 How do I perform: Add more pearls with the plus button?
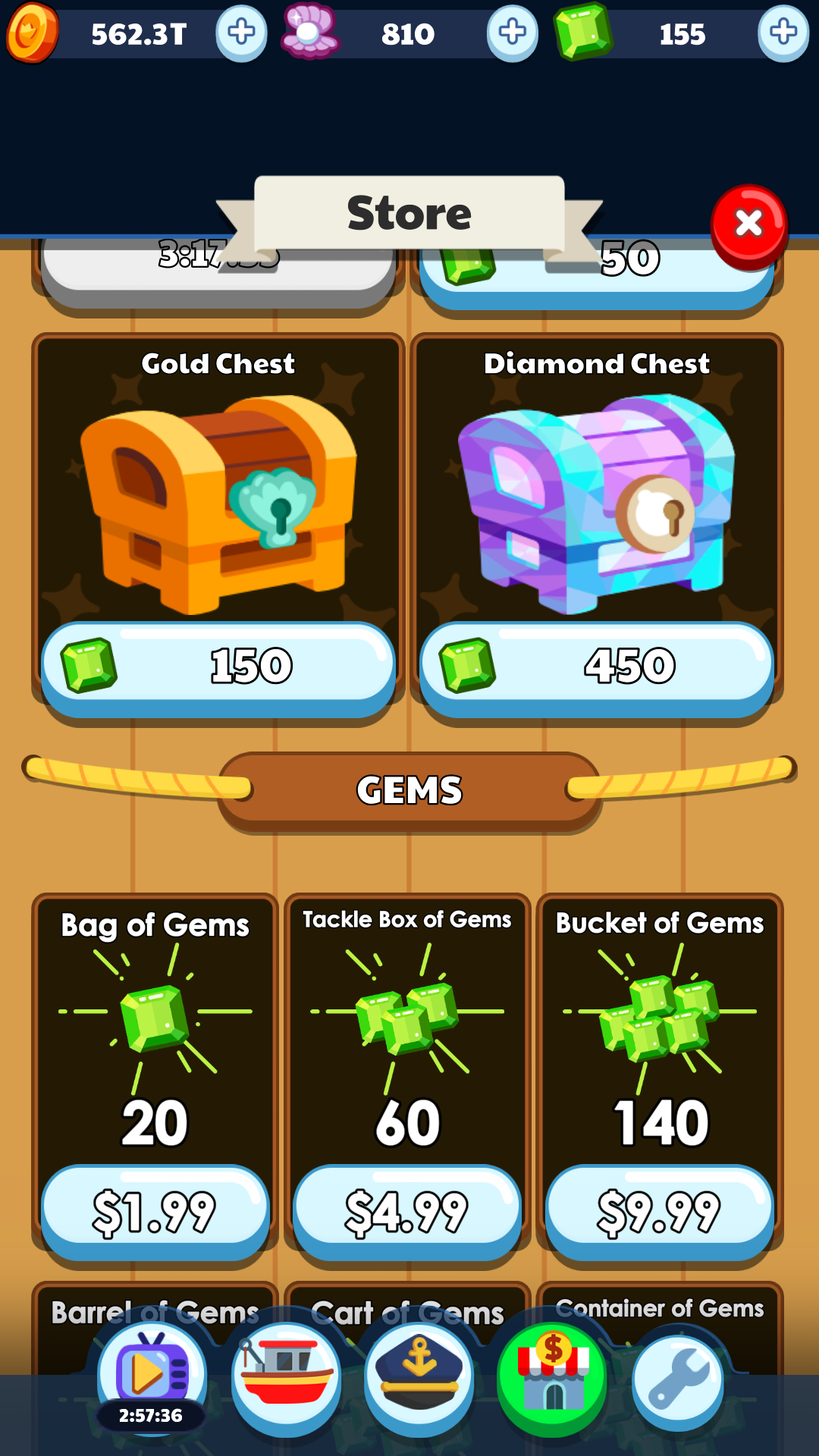[512, 33]
